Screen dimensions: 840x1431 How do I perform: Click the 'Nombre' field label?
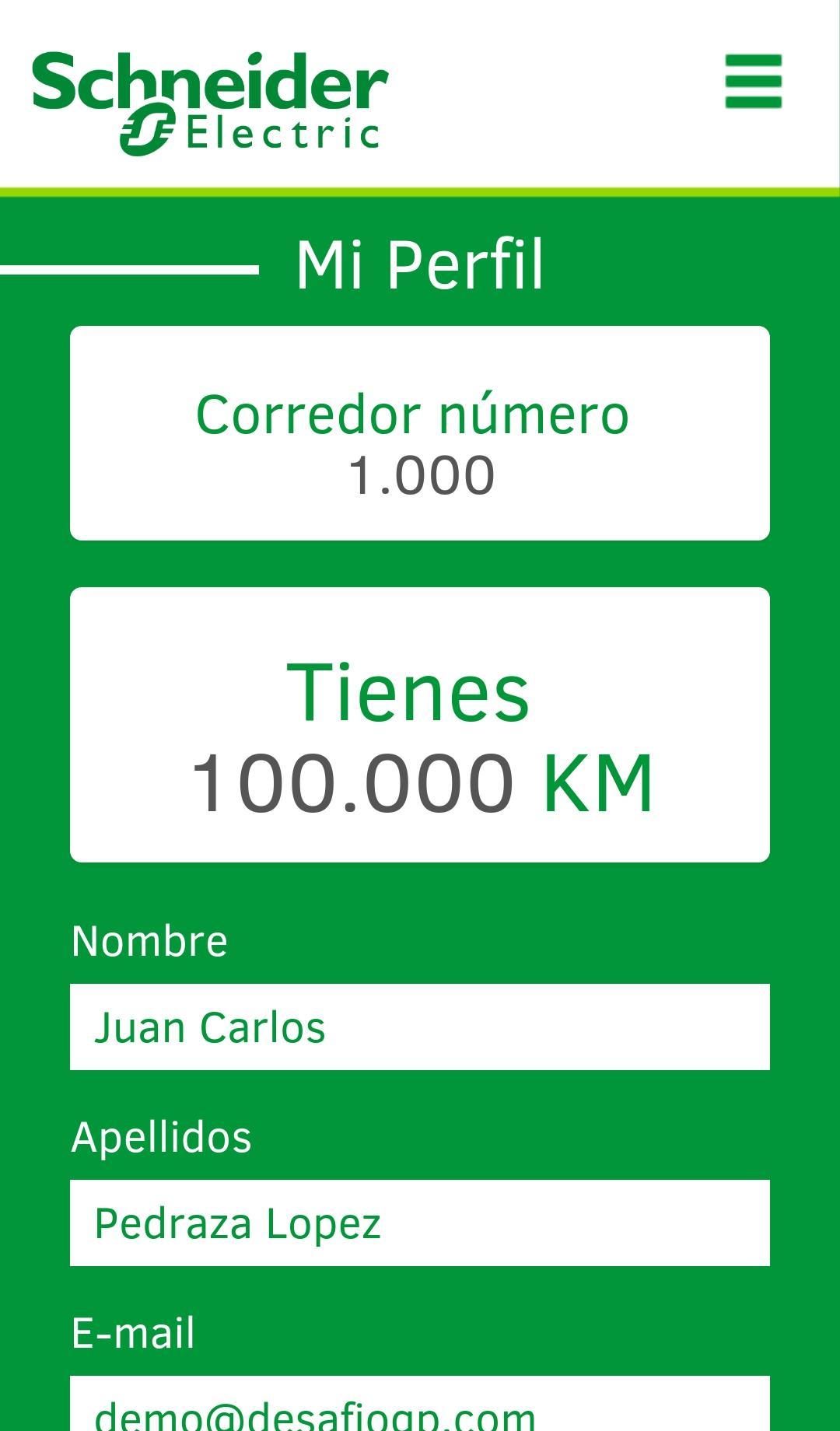[x=149, y=939]
